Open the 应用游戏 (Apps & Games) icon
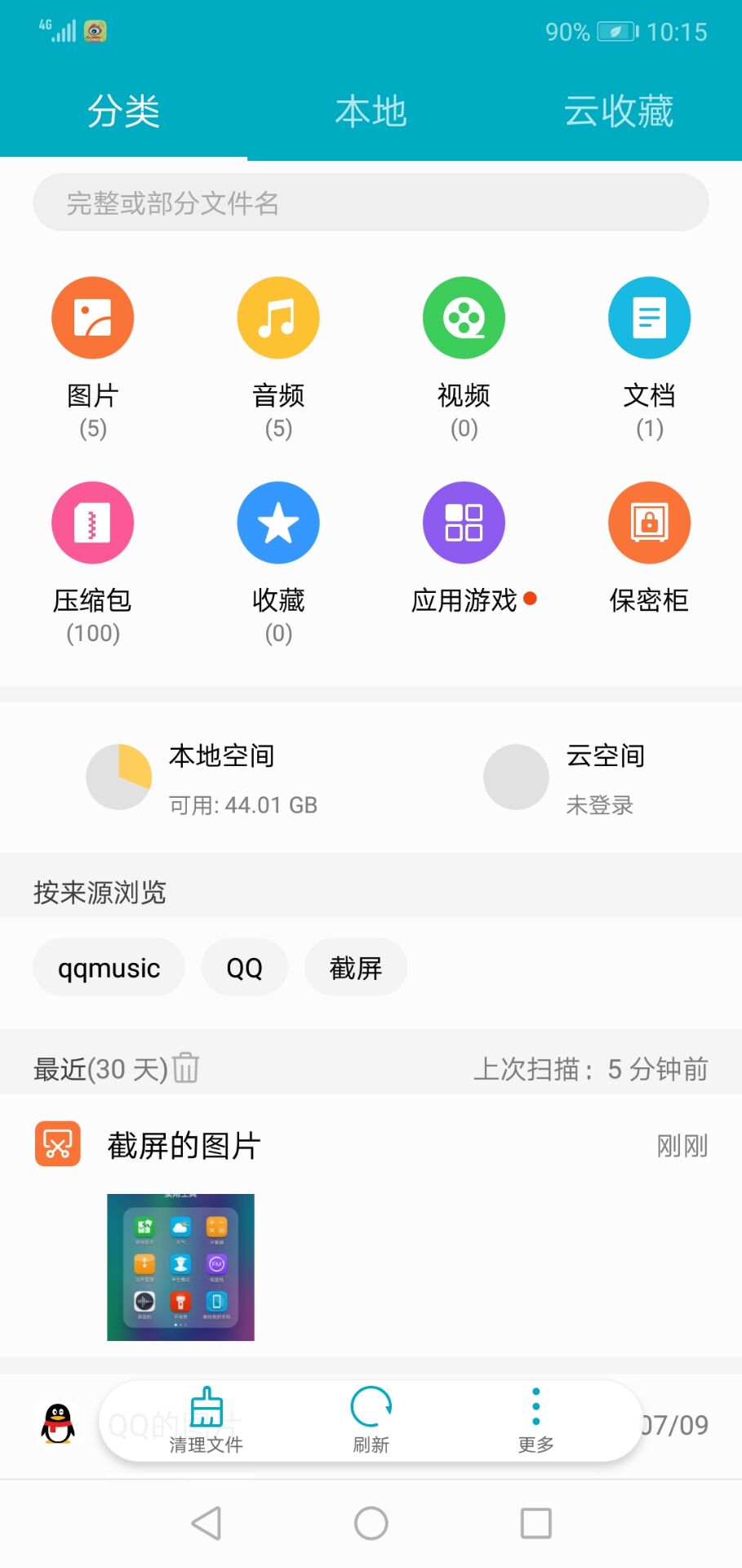 pyautogui.click(x=463, y=522)
